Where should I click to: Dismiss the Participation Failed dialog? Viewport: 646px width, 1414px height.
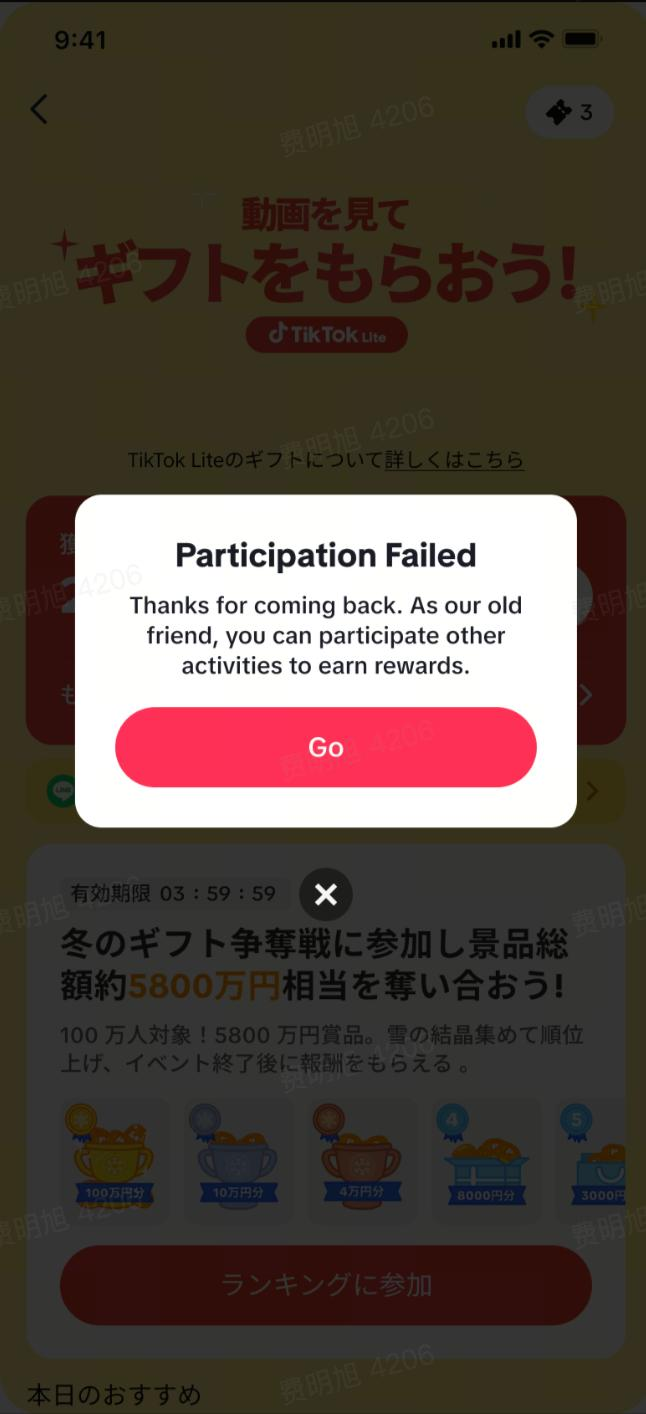326,894
